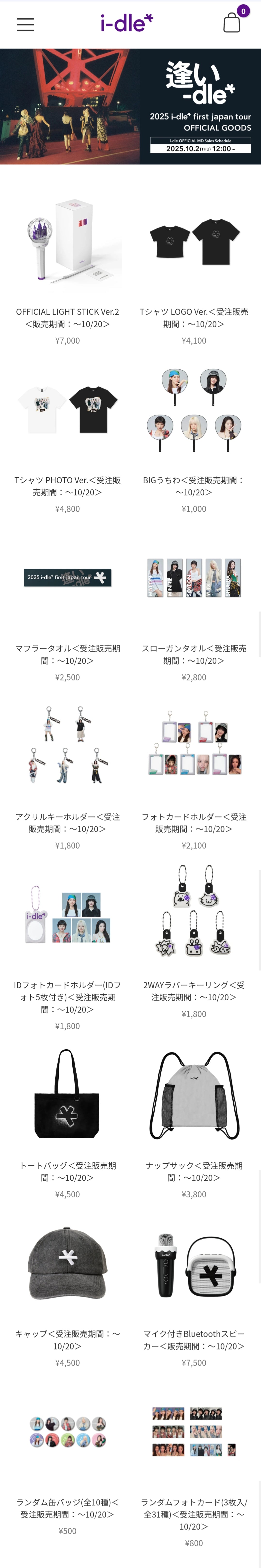This screenshot has width=261, height=1568.
Task: Open the Japan tour official goods banner
Action: pos(130,106)
